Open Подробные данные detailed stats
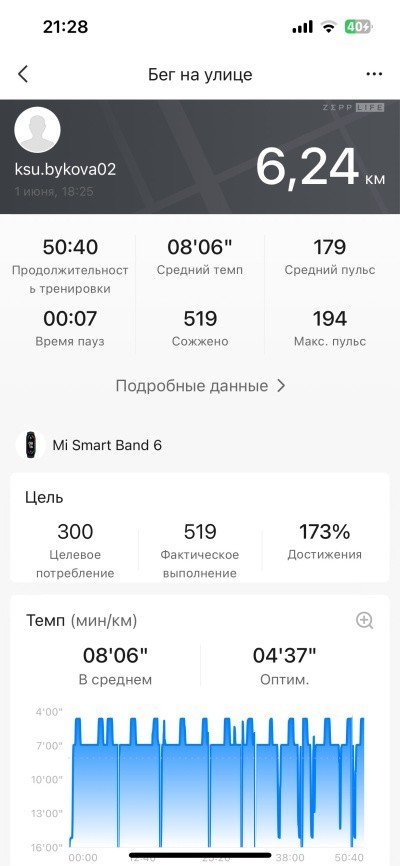 pyautogui.click(x=200, y=386)
